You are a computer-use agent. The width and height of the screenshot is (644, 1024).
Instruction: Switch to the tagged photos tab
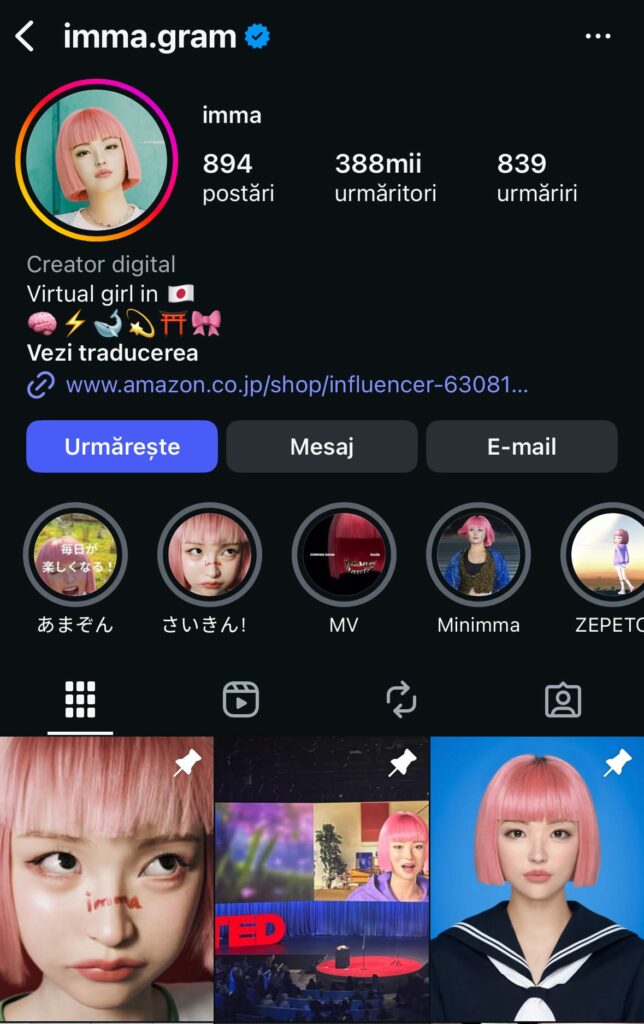pos(562,700)
